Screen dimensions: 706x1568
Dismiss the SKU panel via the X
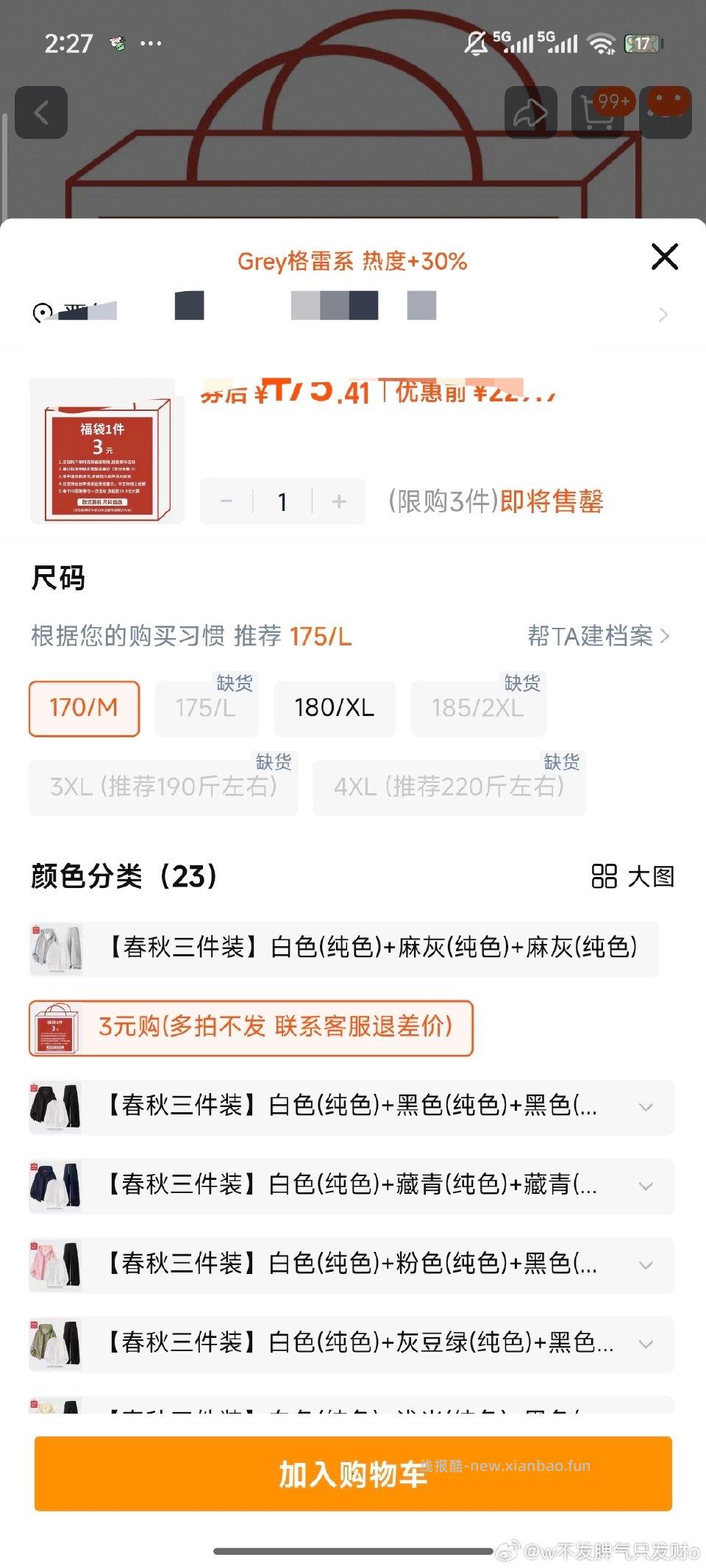pyautogui.click(x=664, y=258)
